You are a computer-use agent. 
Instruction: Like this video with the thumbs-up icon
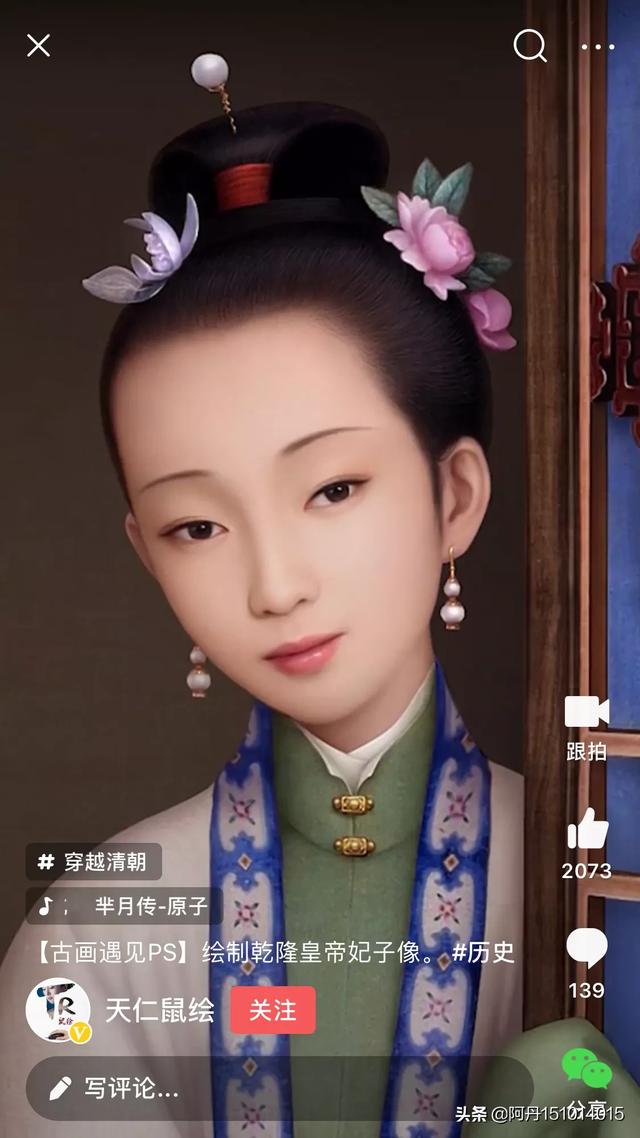tap(587, 829)
